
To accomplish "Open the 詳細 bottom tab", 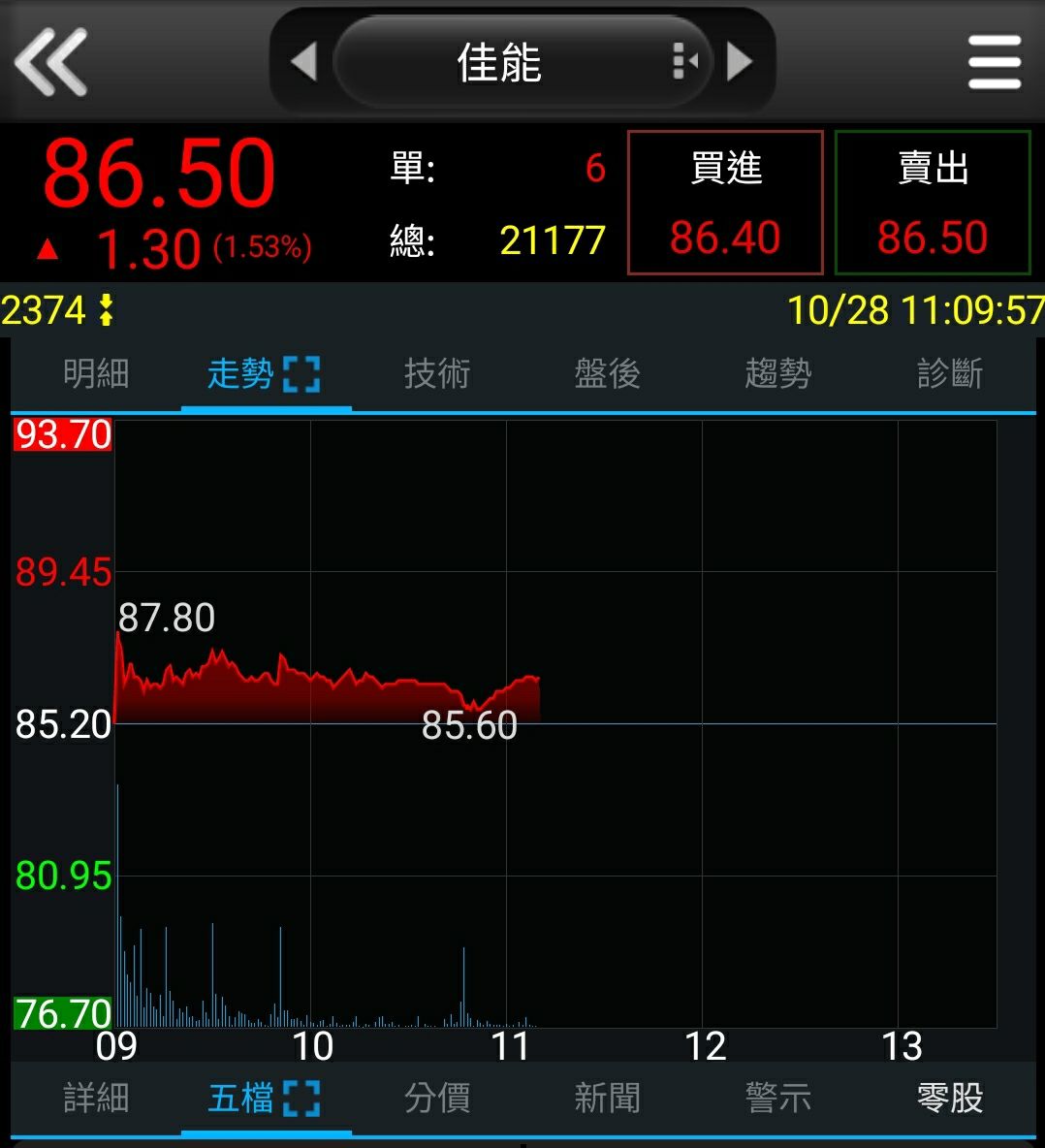I will coord(96,1099).
